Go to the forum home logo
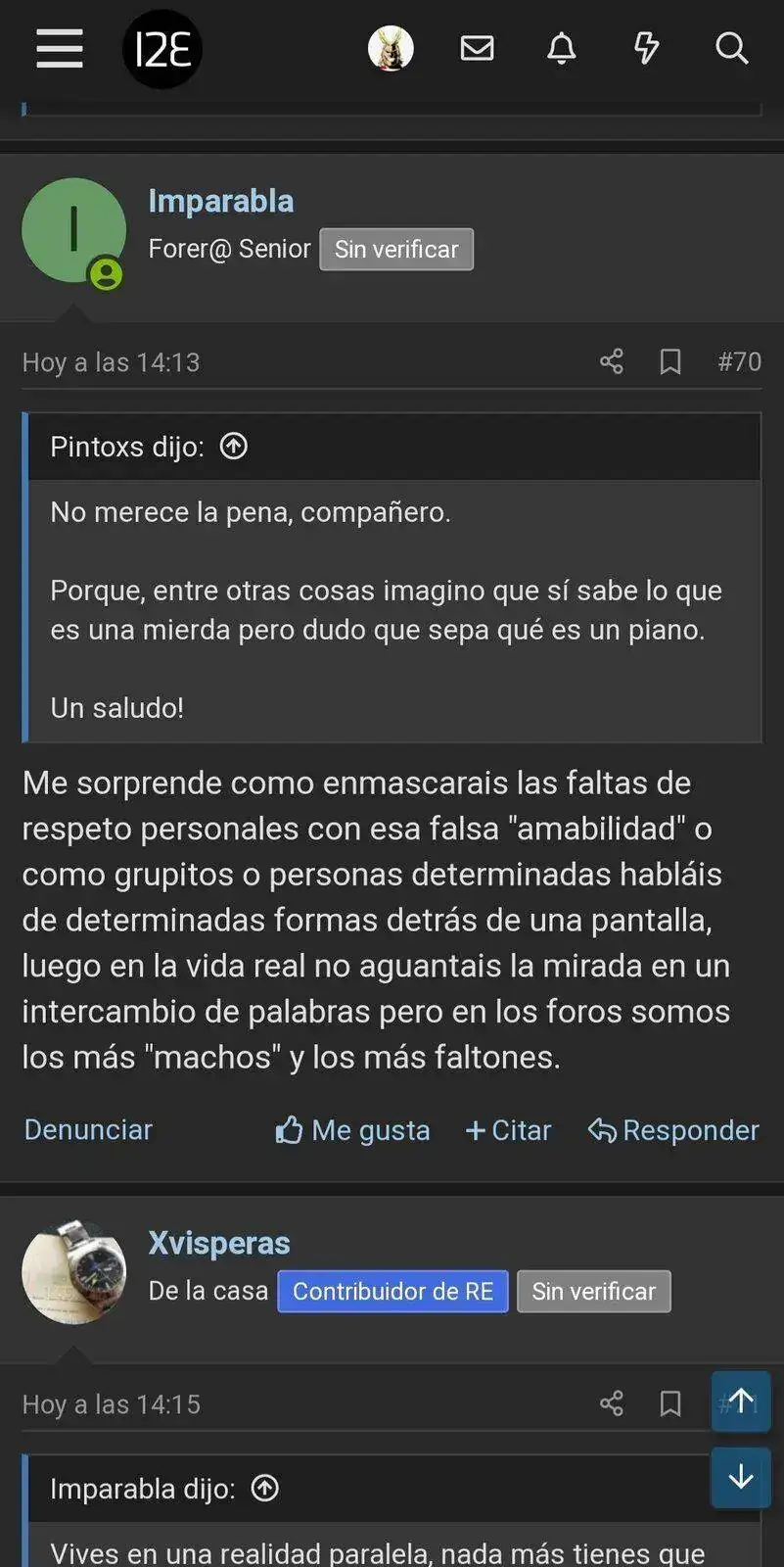 click(161, 49)
